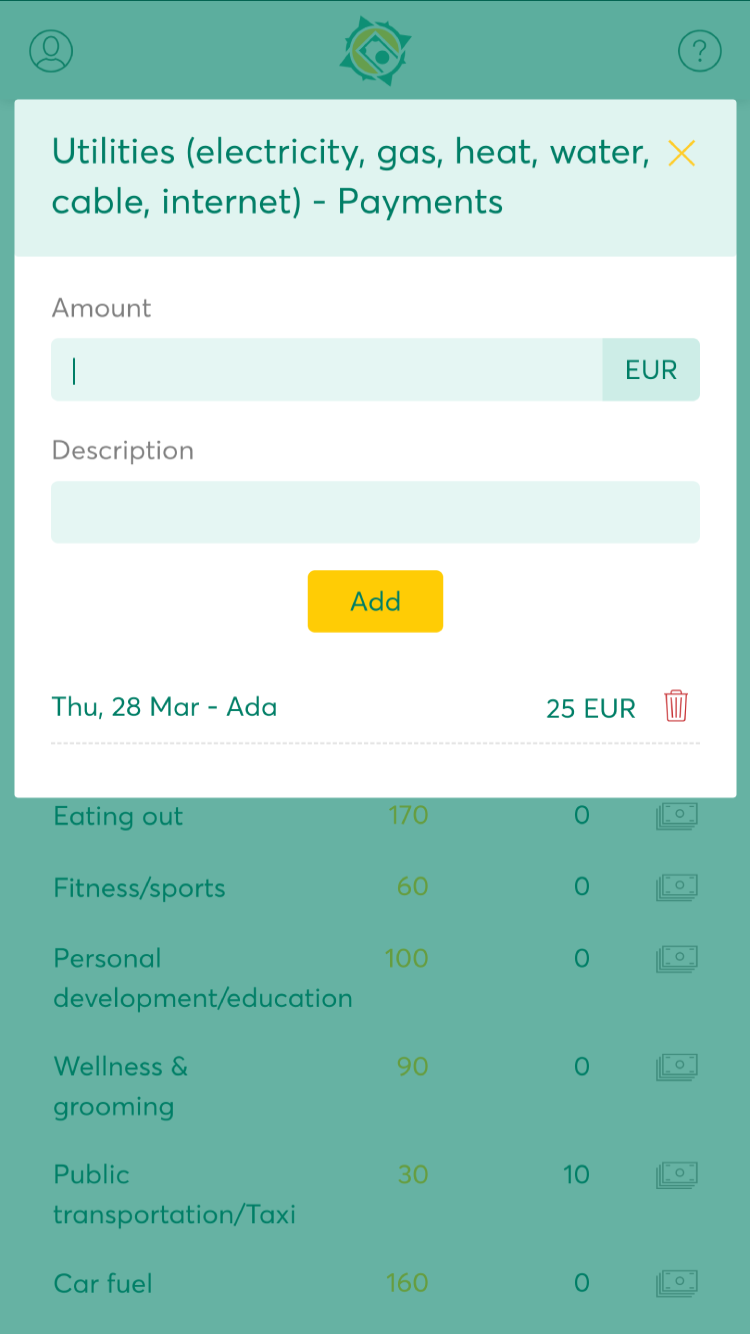
Task: Click the help question mark icon
Action: point(700,51)
